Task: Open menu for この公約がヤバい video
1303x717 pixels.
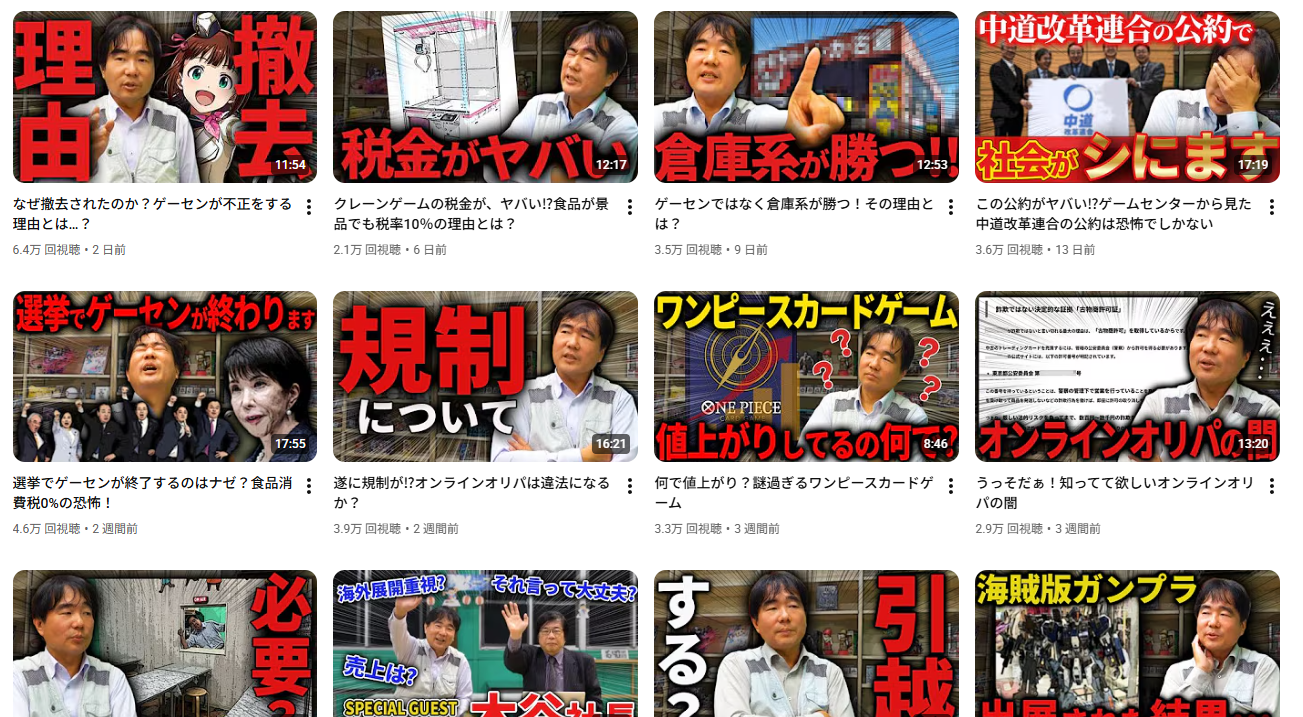Action: pyautogui.click(x=1272, y=207)
